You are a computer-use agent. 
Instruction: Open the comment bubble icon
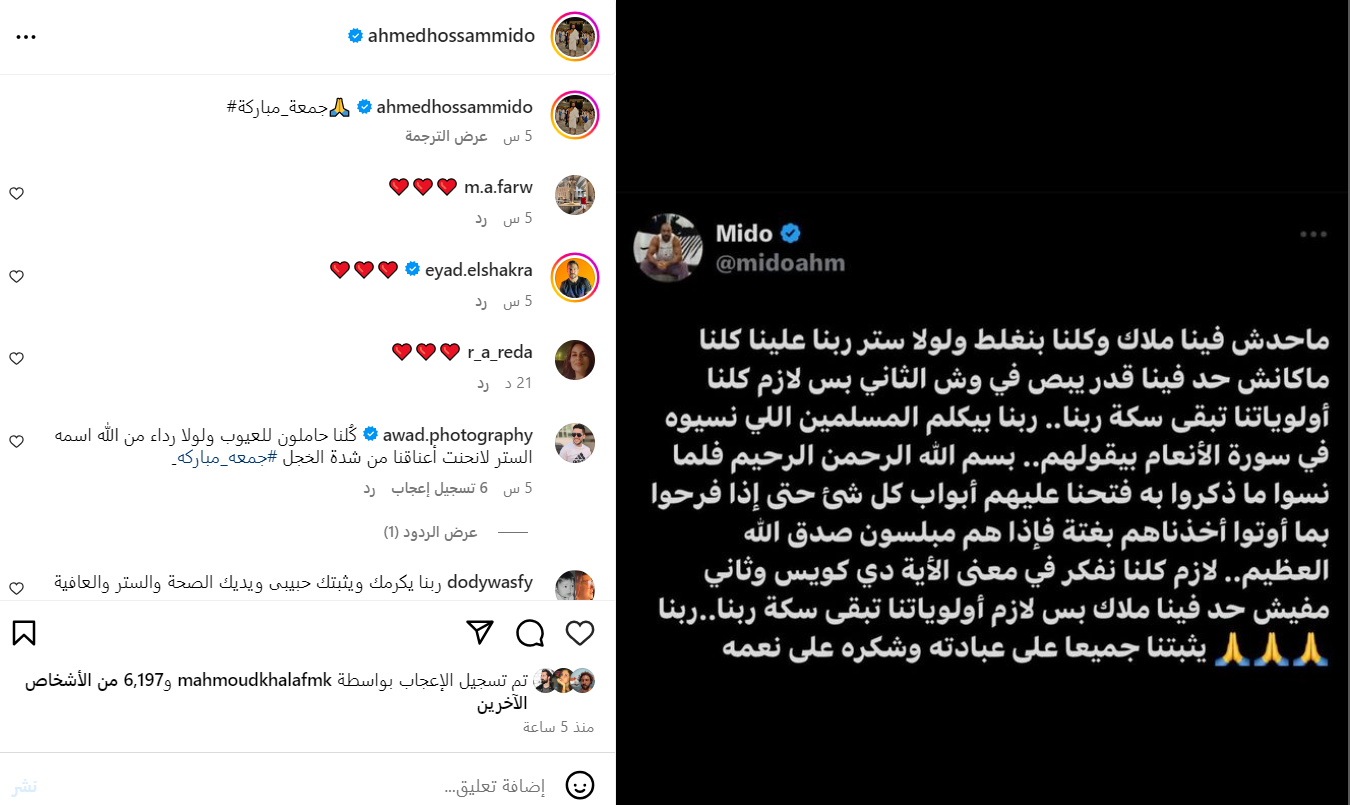[x=530, y=633]
